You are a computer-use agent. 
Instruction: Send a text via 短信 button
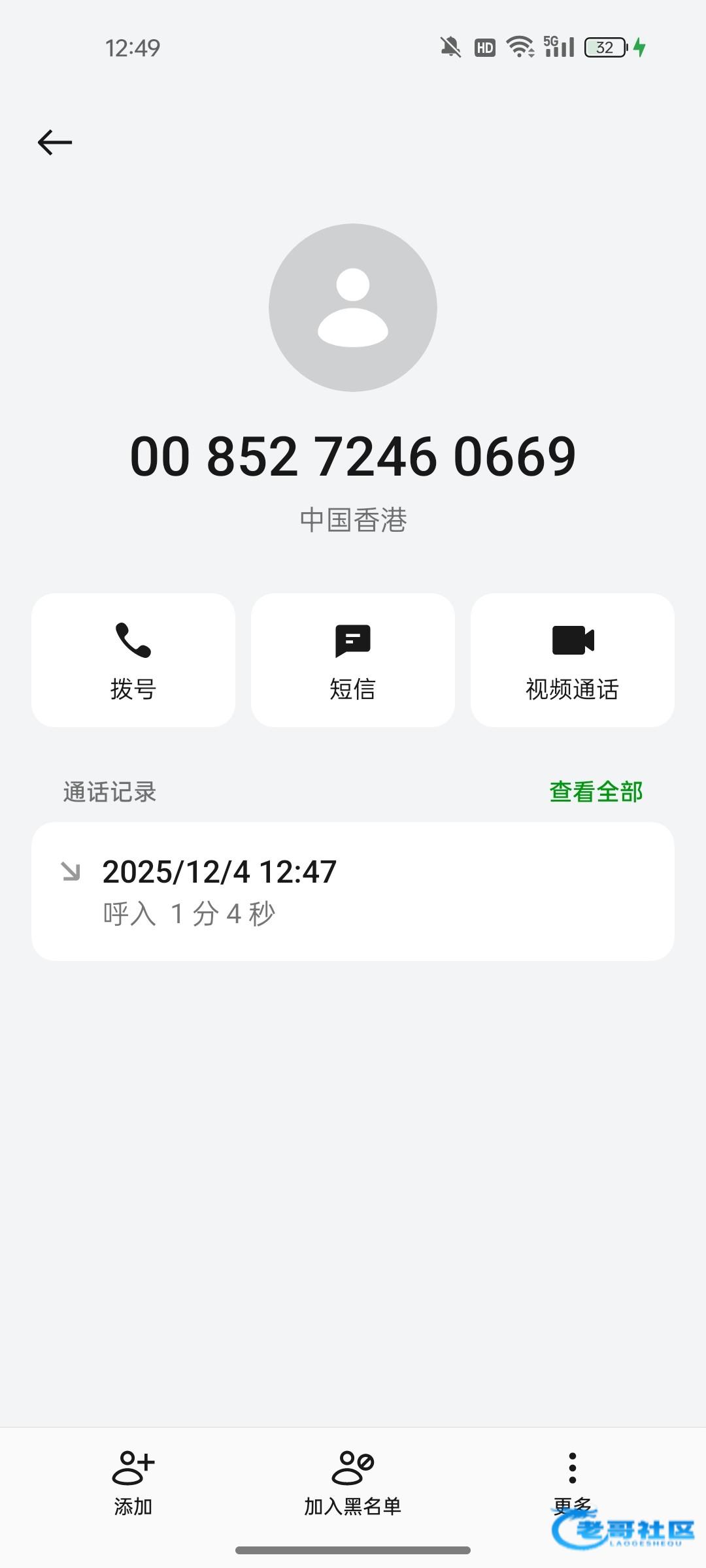point(353,660)
